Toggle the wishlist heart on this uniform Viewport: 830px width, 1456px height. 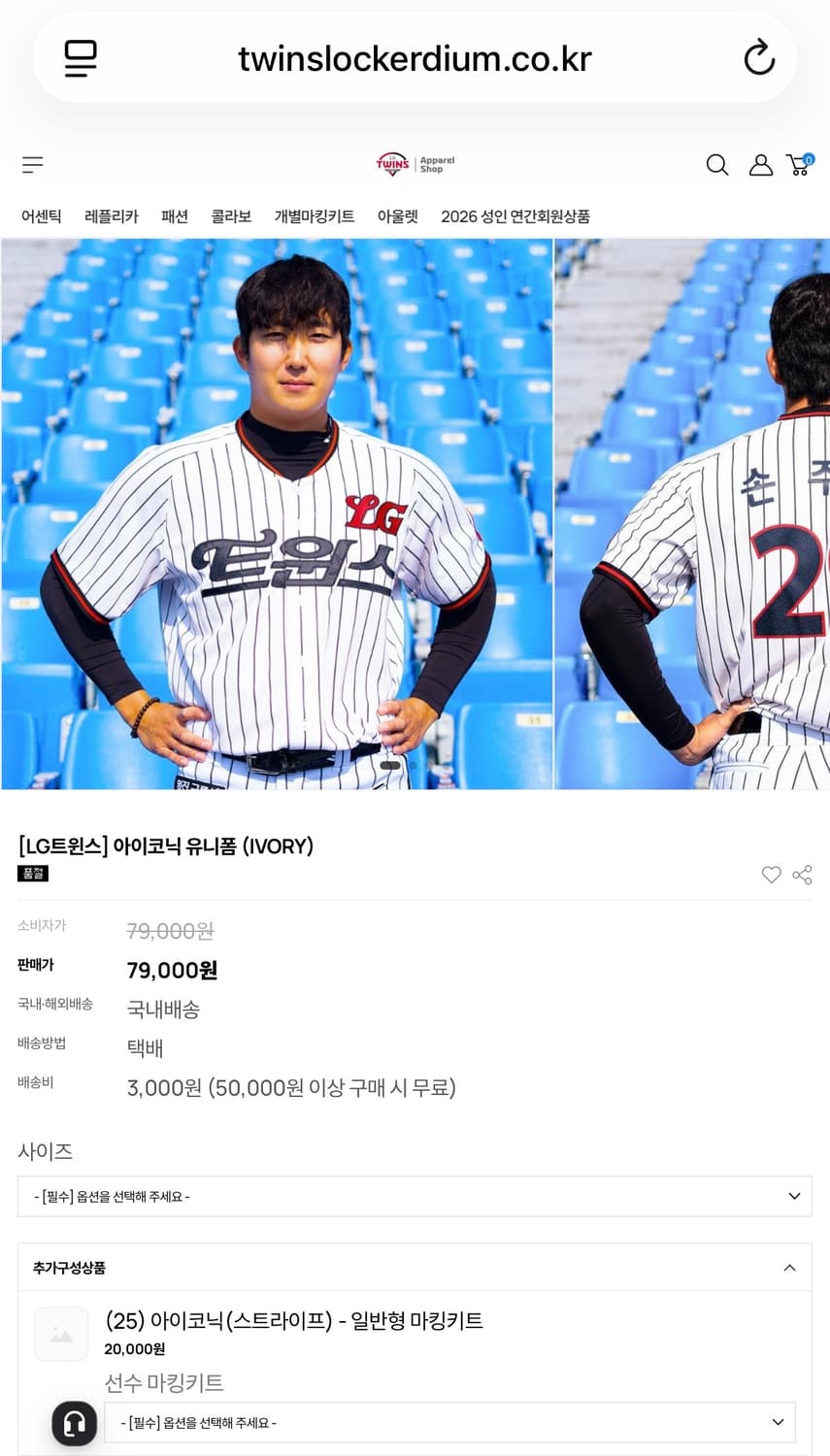click(771, 875)
